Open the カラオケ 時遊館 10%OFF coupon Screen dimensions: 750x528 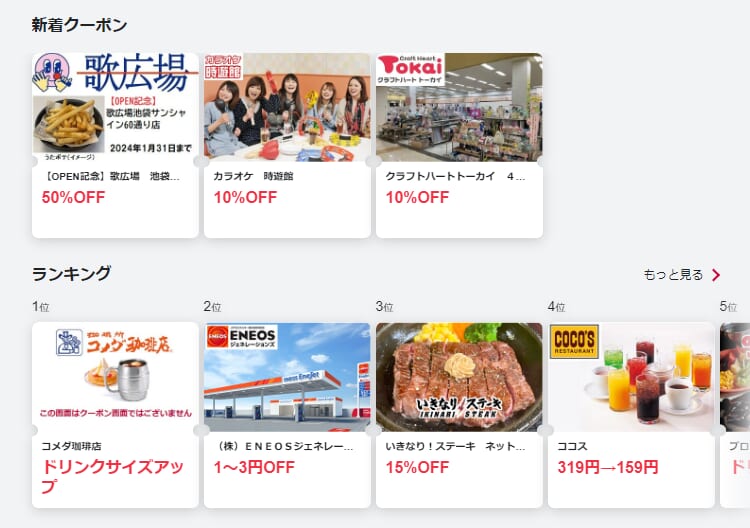click(x=287, y=145)
